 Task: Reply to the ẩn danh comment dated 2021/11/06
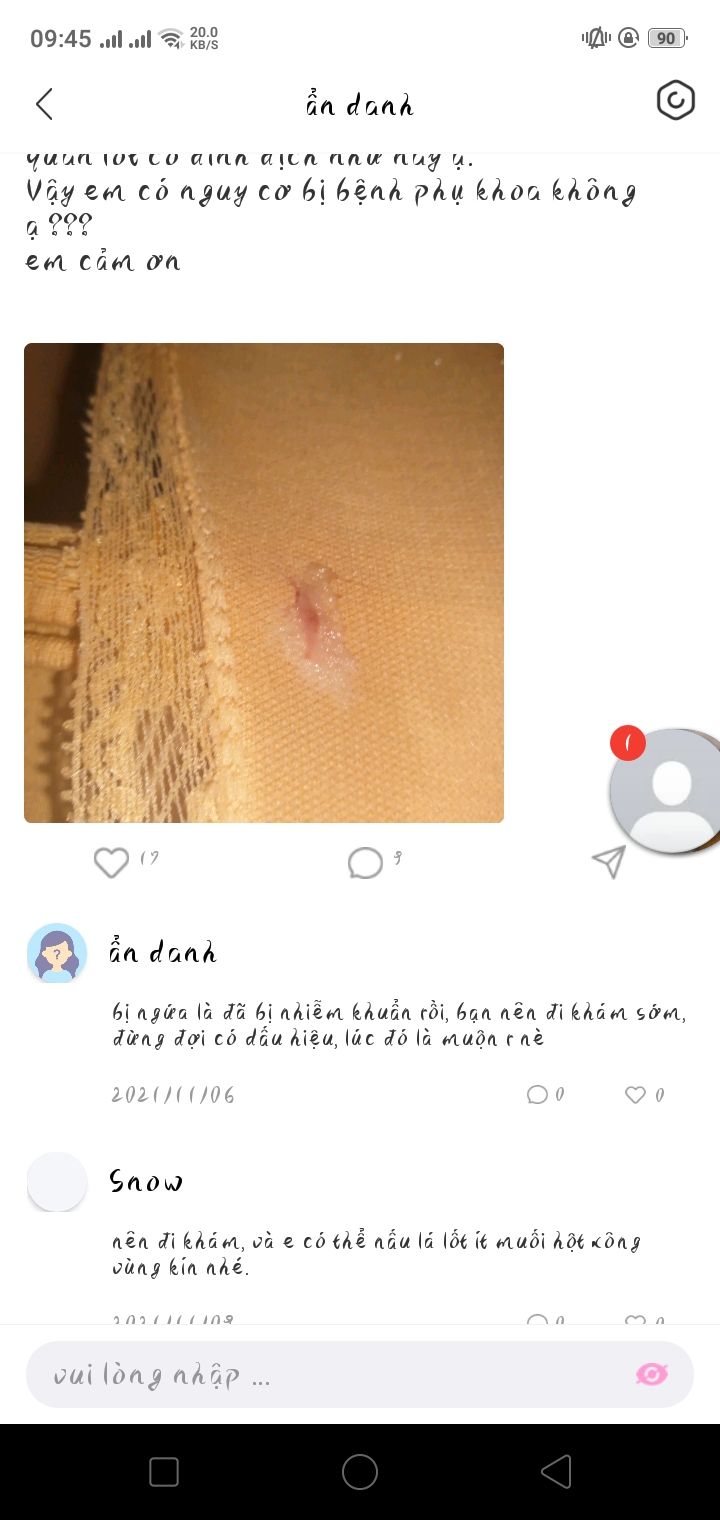click(x=537, y=1095)
